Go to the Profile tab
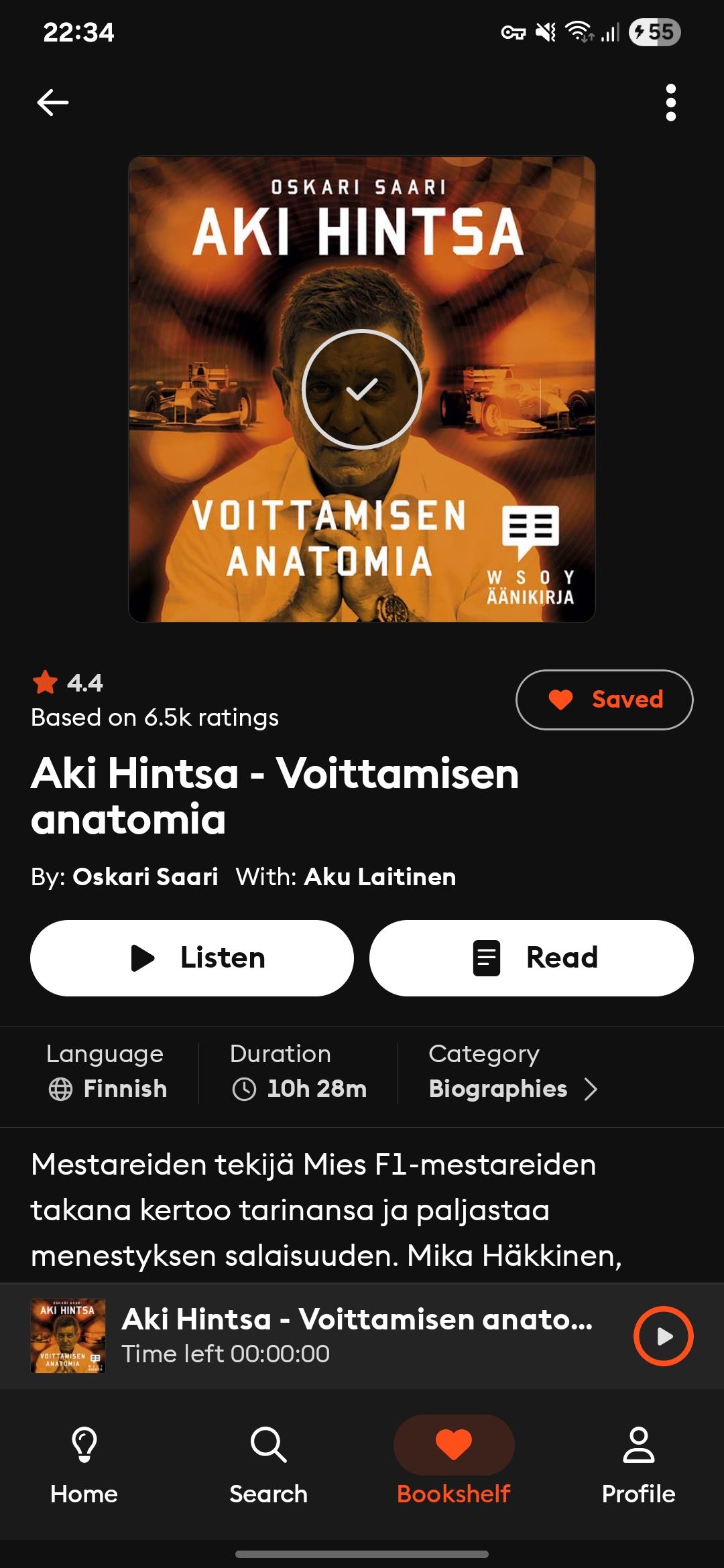This screenshot has width=724, height=1568. coord(638,1467)
